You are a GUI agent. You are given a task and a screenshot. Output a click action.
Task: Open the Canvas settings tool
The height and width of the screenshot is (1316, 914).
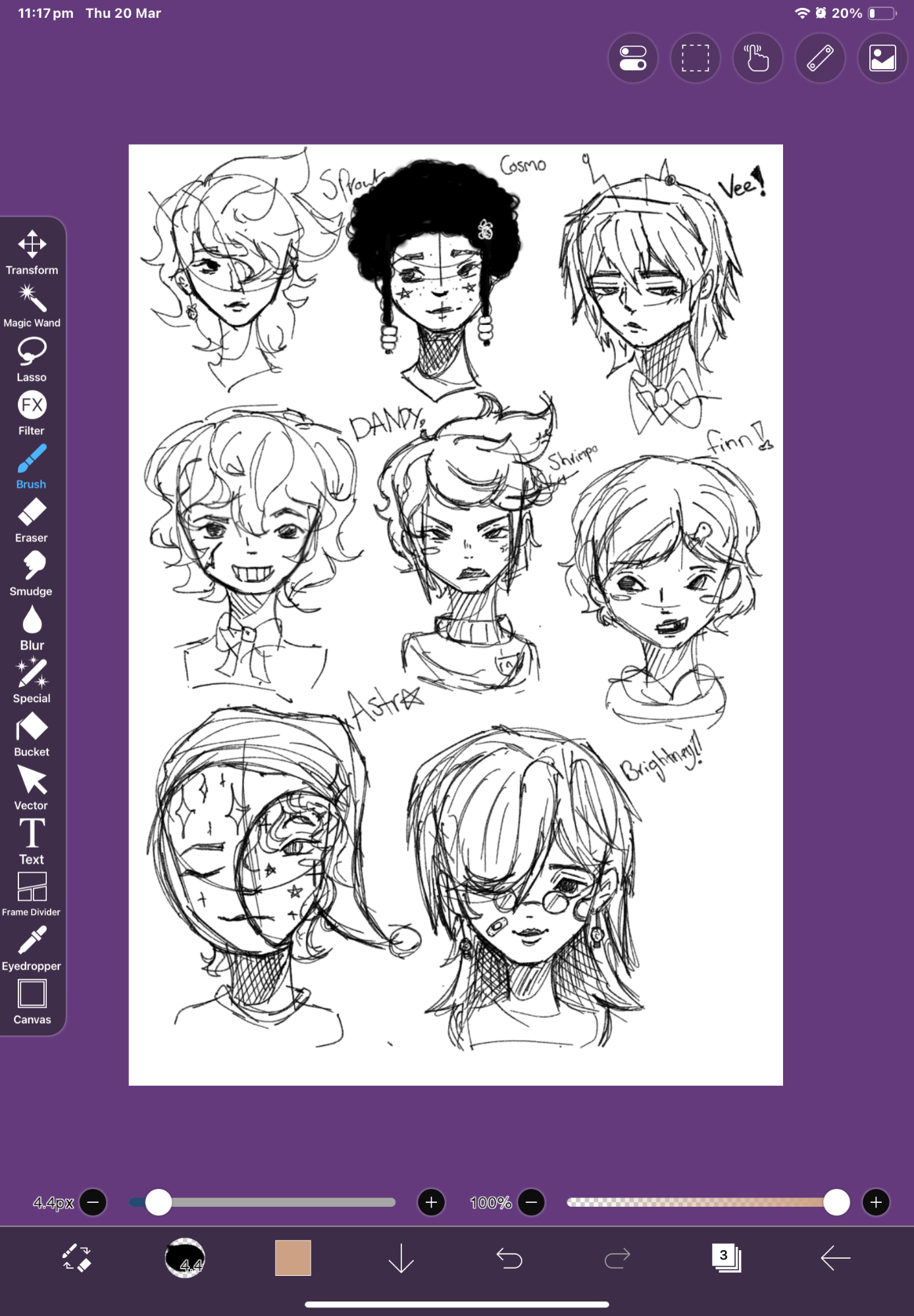pyautogui.click(x=32, y=1001)
